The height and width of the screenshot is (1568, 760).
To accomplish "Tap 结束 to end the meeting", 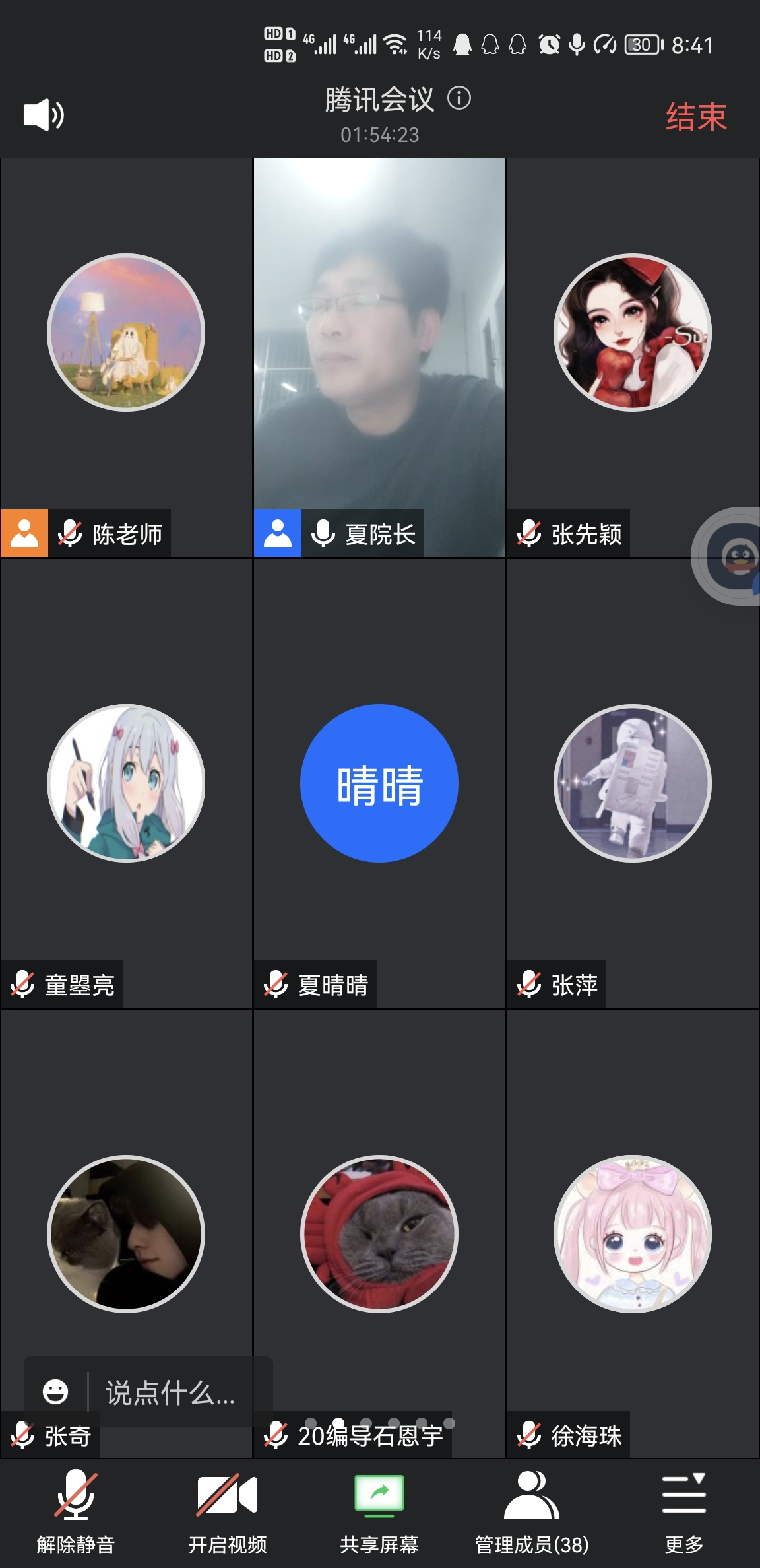I will (x=696, y=117).
